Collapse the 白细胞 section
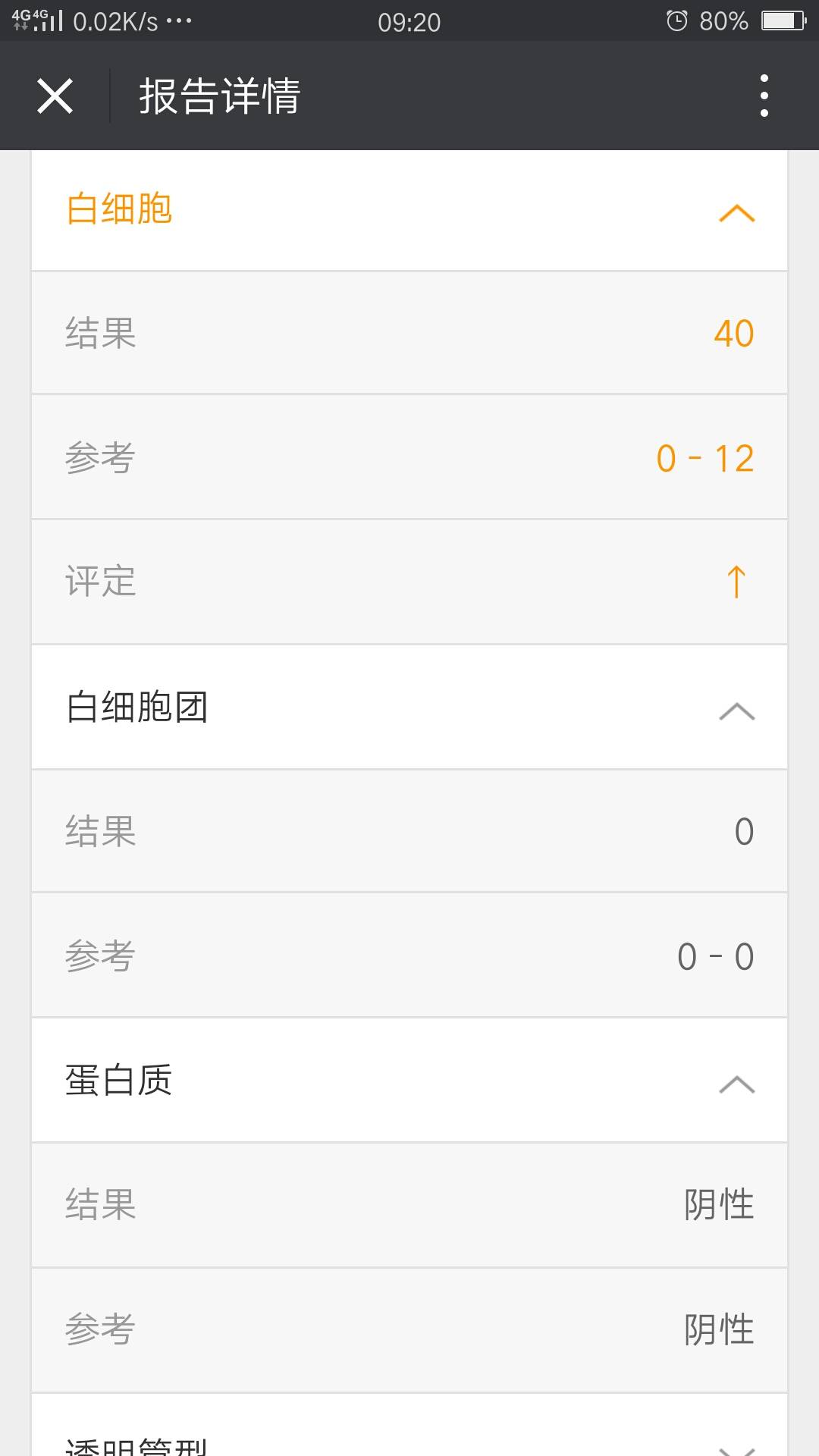The width and height of the screenshot is (819, 1456). point(736,213)
